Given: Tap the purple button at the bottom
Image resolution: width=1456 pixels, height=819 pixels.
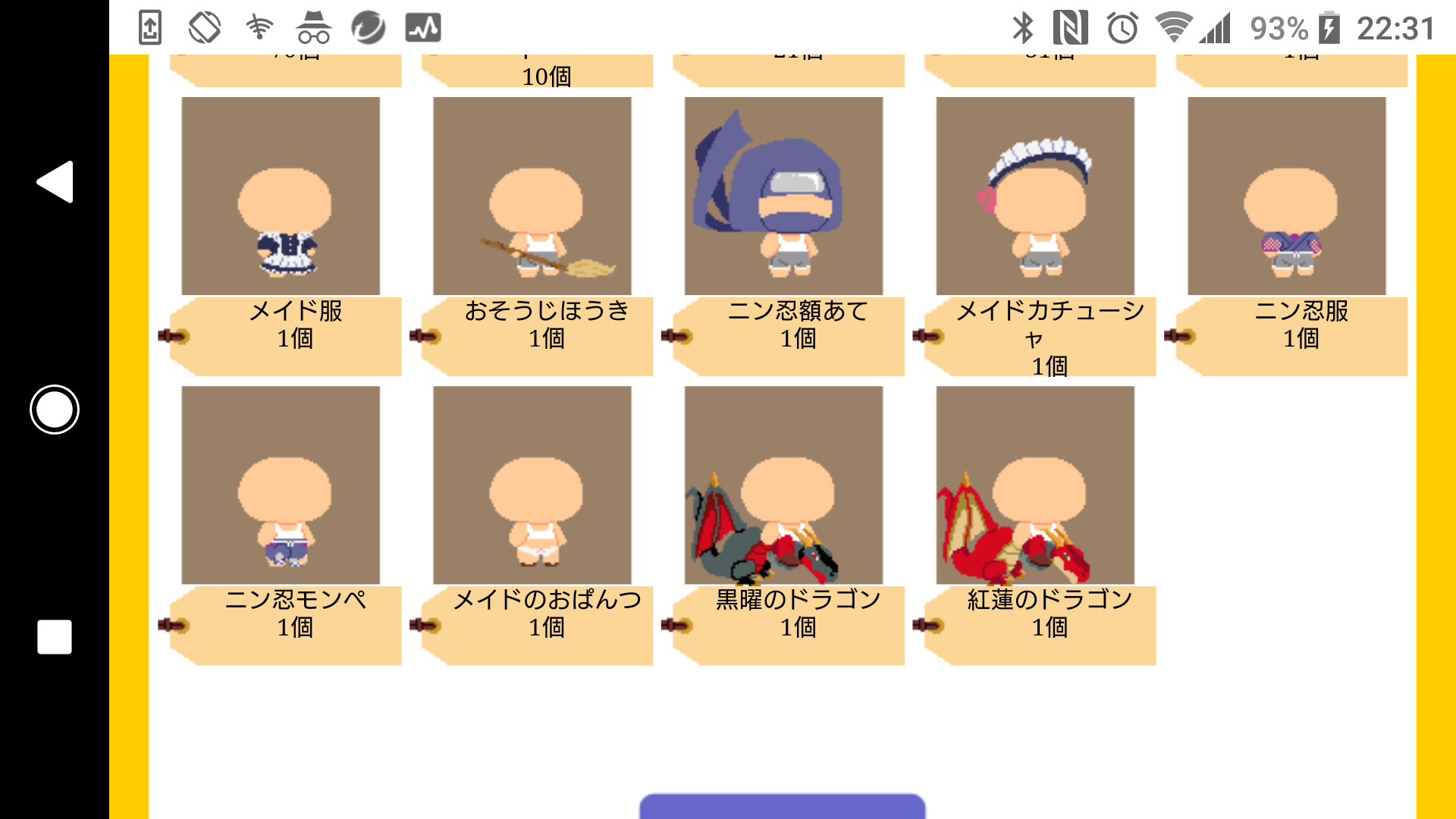Looking at the screenshot, I should pos(782,807).
